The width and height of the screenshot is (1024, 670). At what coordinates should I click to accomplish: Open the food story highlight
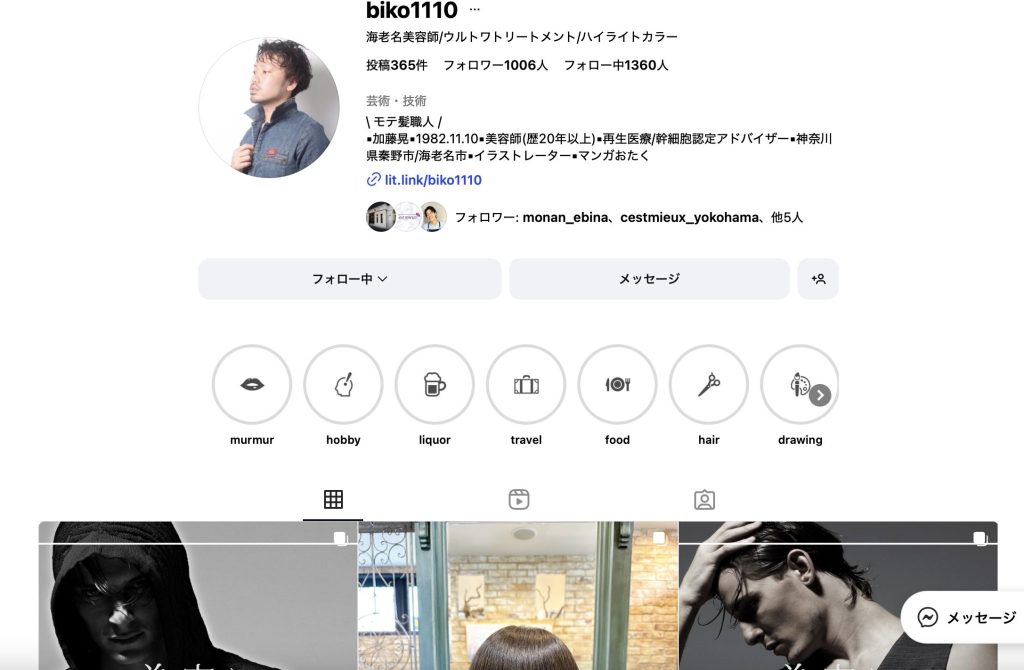(x=617, y=385)
